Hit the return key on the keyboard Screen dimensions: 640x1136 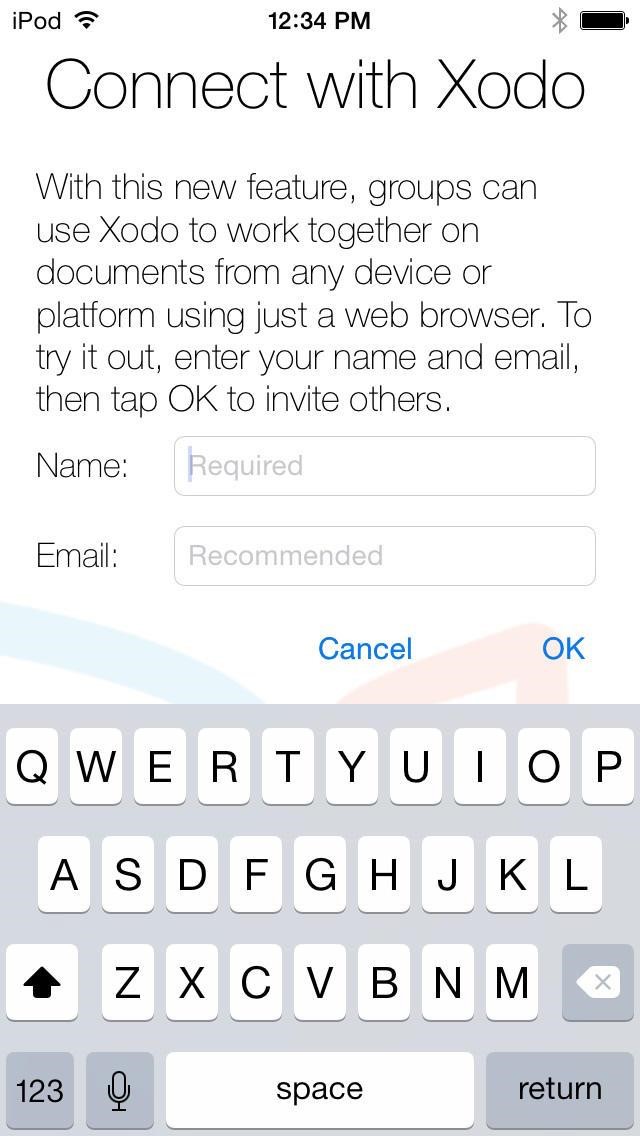coord(559,1089)
